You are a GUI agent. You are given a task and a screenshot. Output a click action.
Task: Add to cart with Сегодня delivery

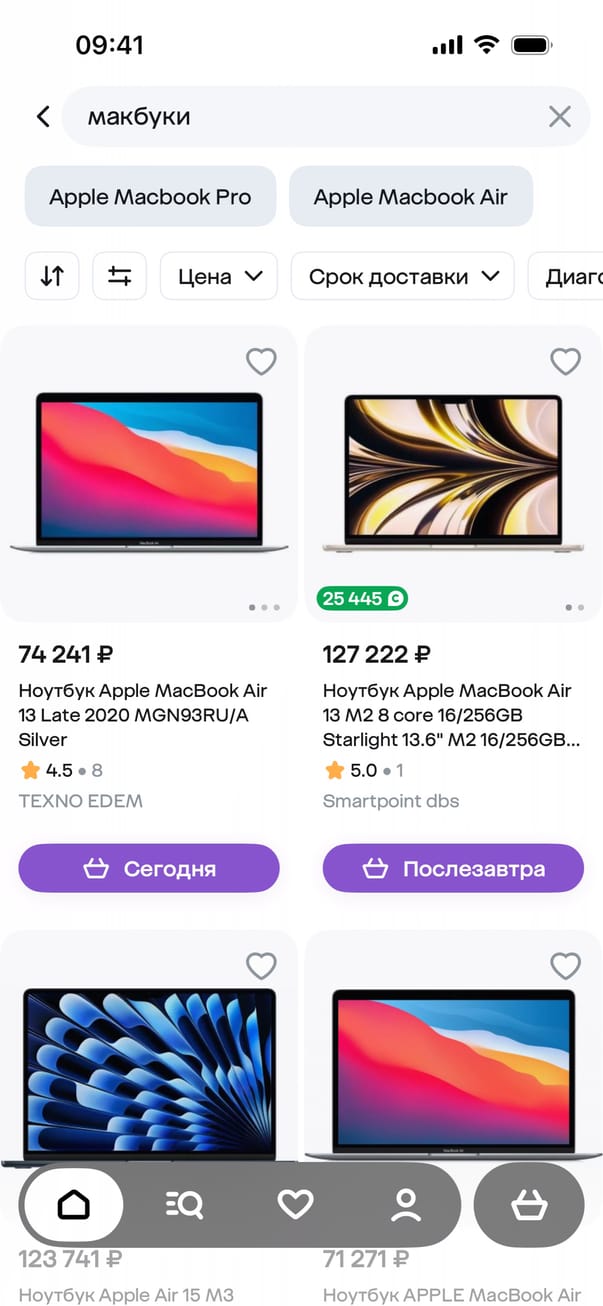pos(149,868)
